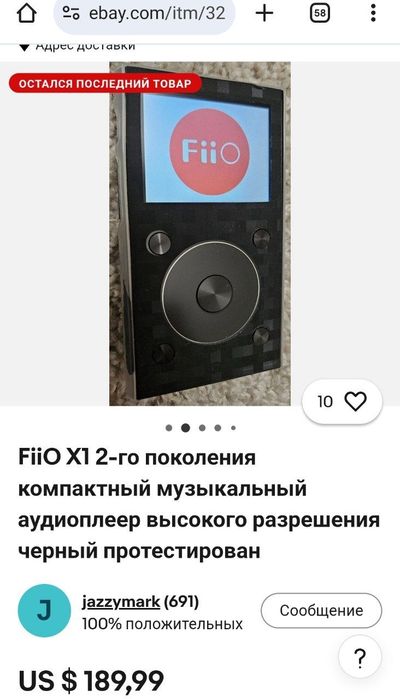Open the browser overflow menu
Screen dimensions: 400x699
[x=373, y=13]
